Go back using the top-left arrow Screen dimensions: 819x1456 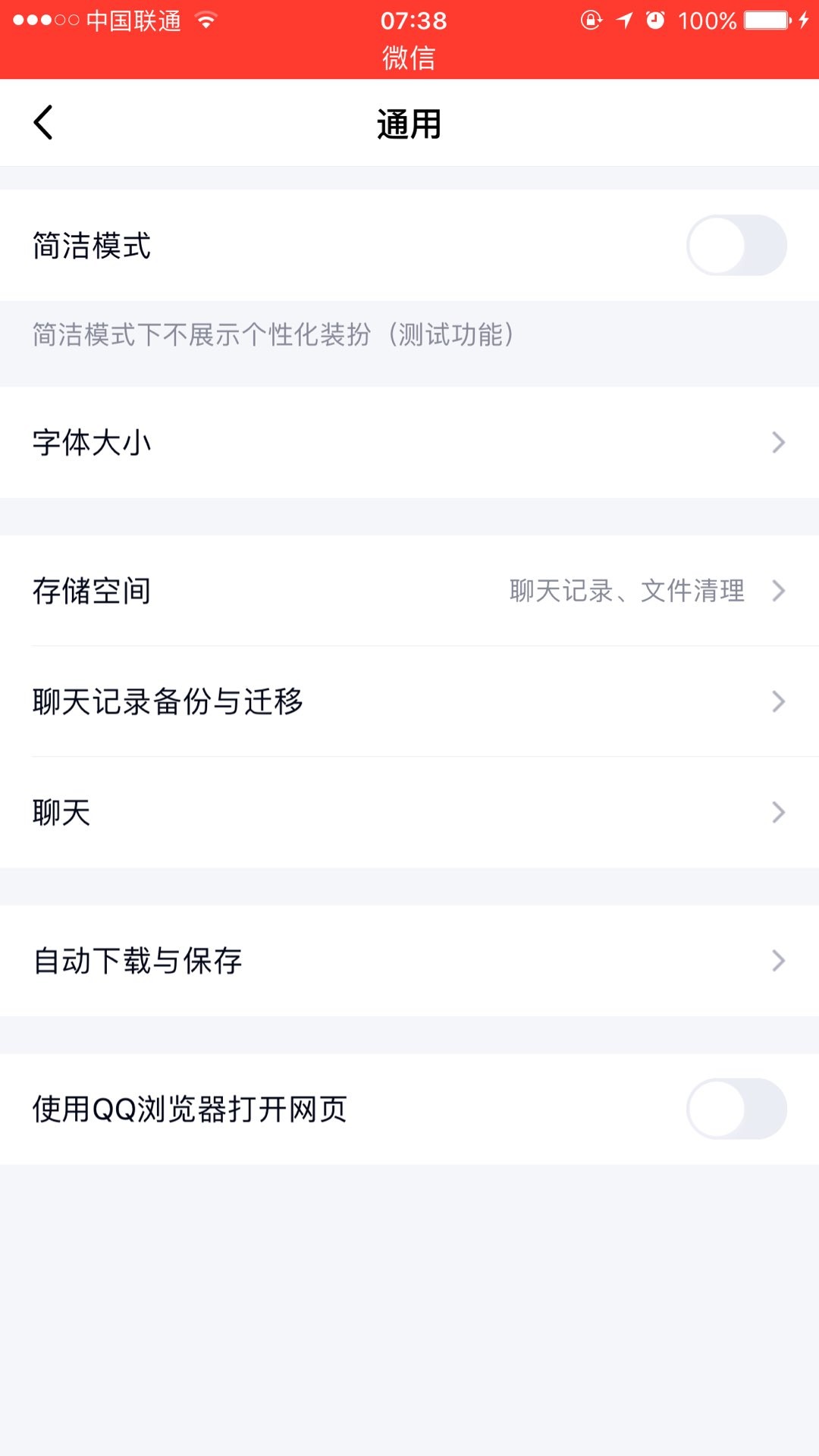(x=43, y=123)
